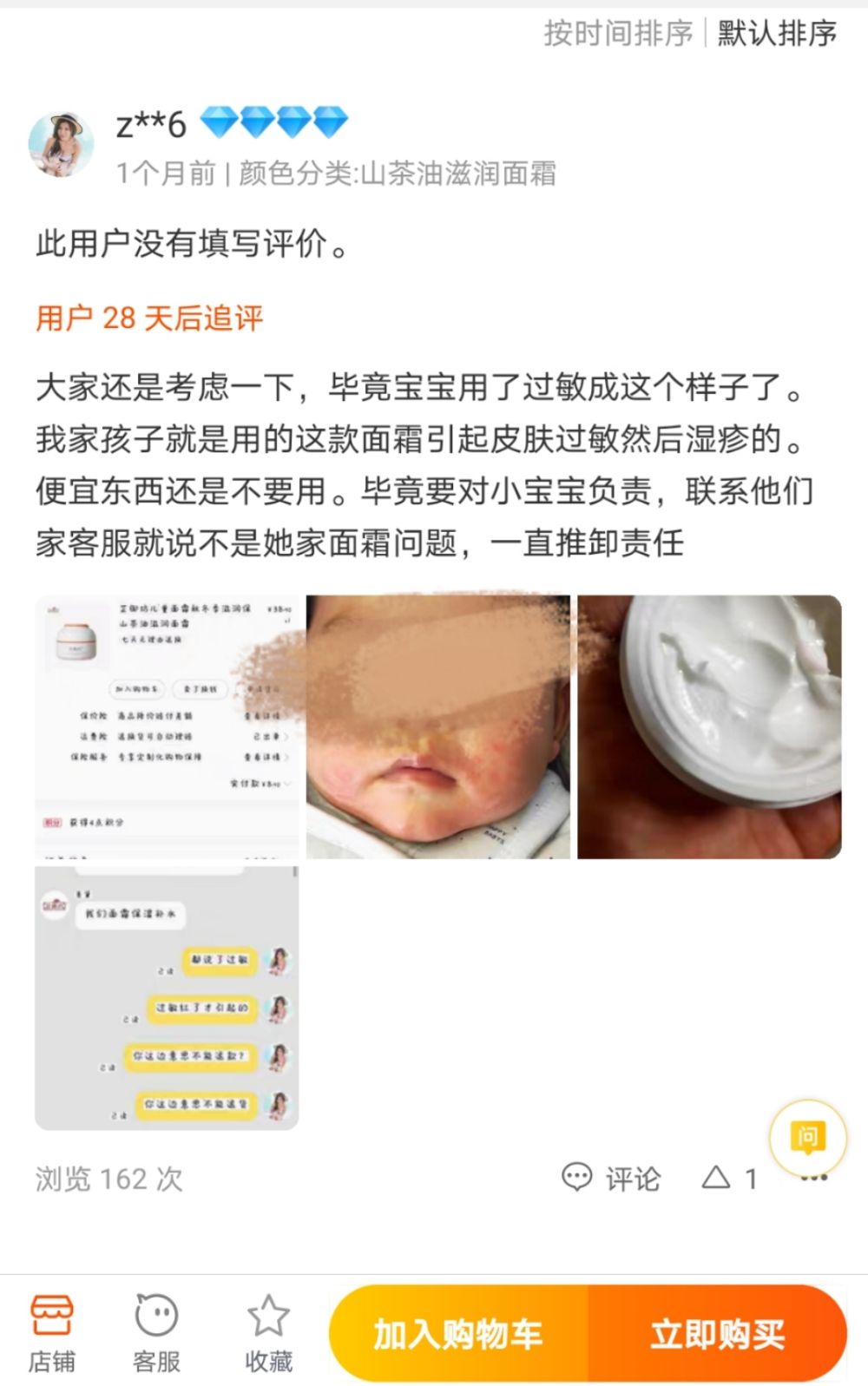Contact customer service (客服)
Viewport: 868px width, 1386px height.
[x=156, y=1334]
